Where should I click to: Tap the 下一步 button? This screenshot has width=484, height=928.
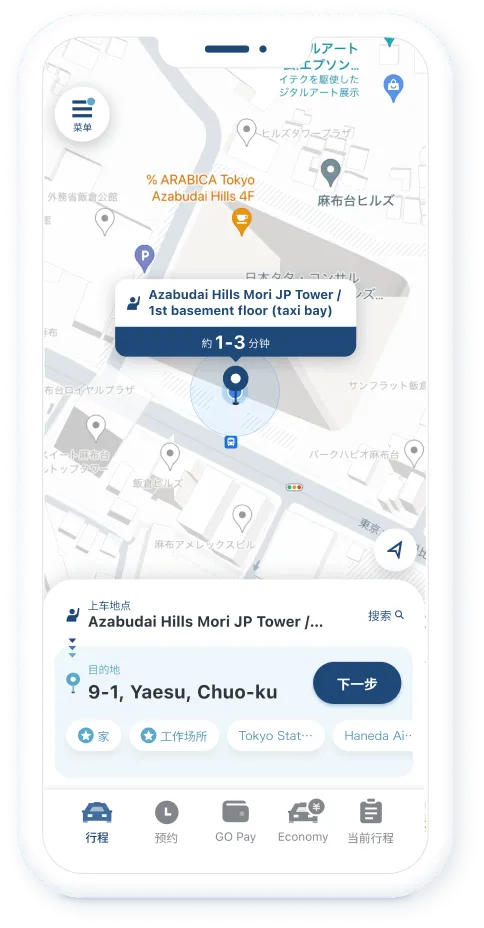click(x=357, y=684)
